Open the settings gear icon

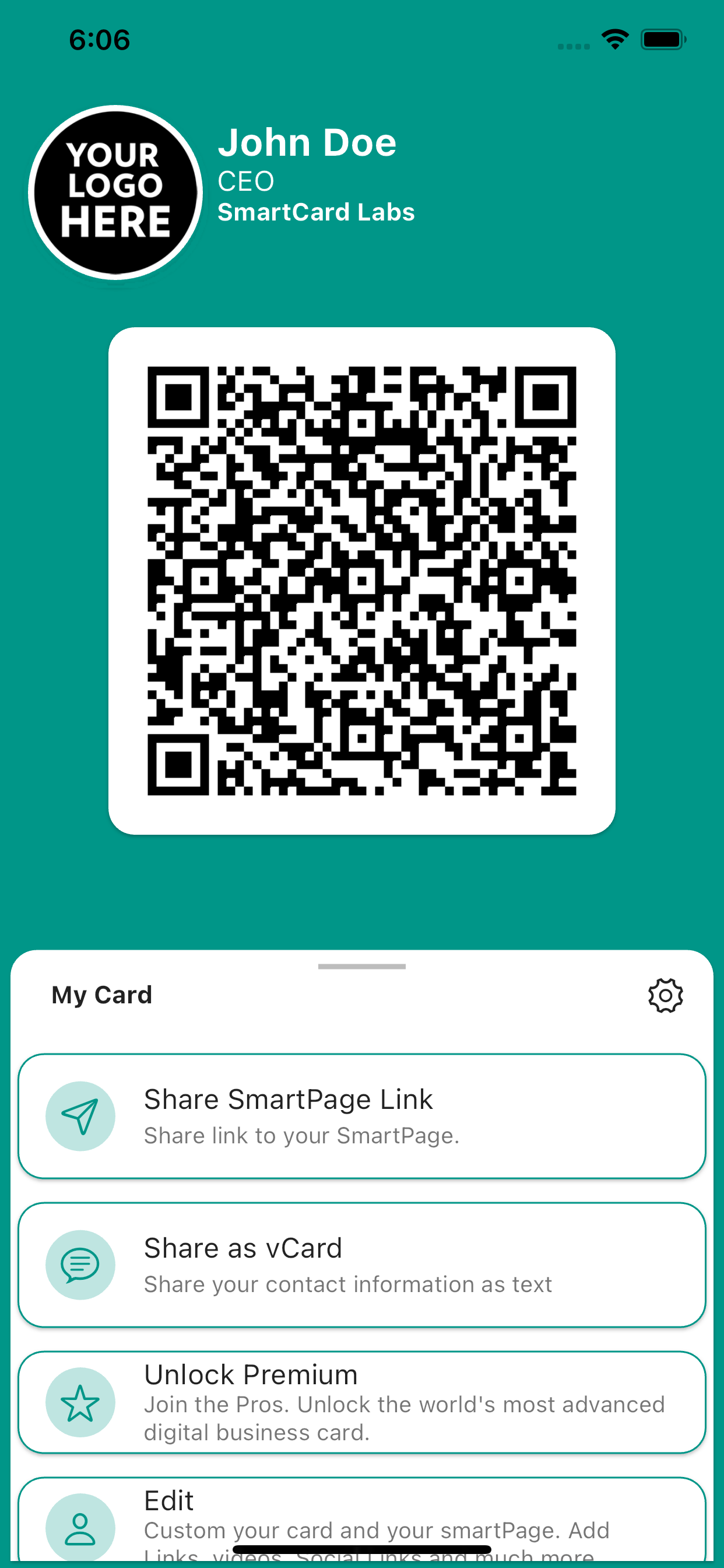point(665,996)
